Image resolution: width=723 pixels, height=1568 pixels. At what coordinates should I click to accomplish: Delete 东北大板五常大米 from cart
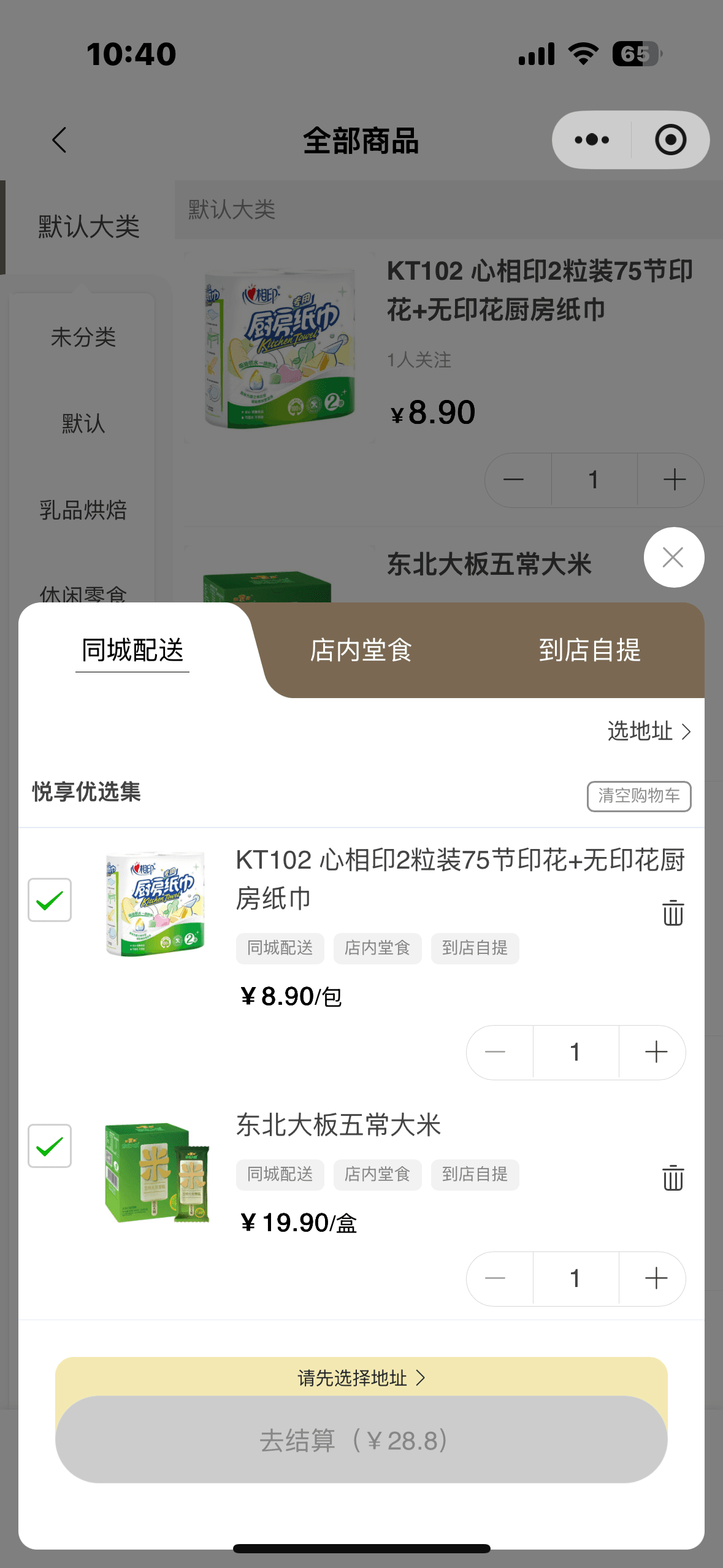point(673,1178)
